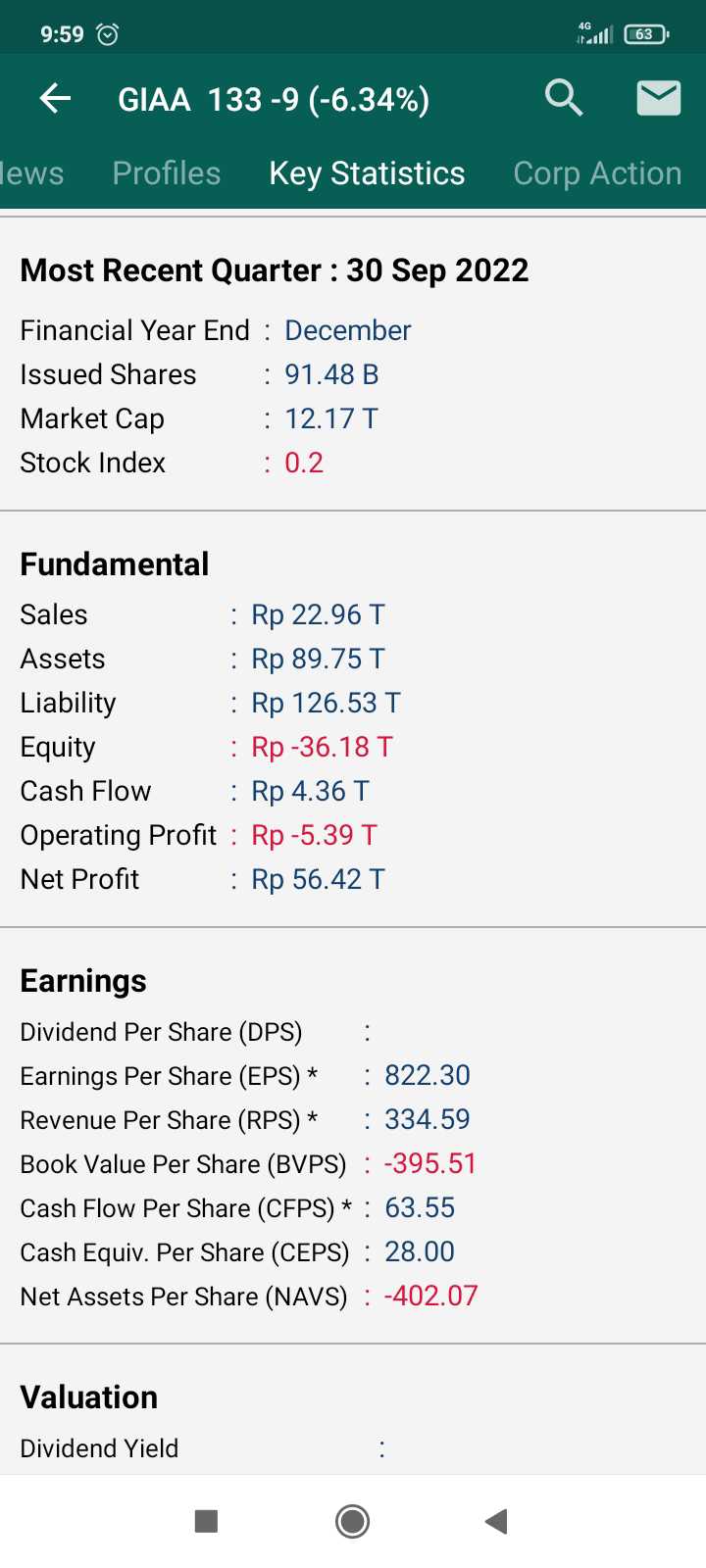This screenshot has width=706, height=1568.
Task: Open the News tab
Action: point(29,172)
